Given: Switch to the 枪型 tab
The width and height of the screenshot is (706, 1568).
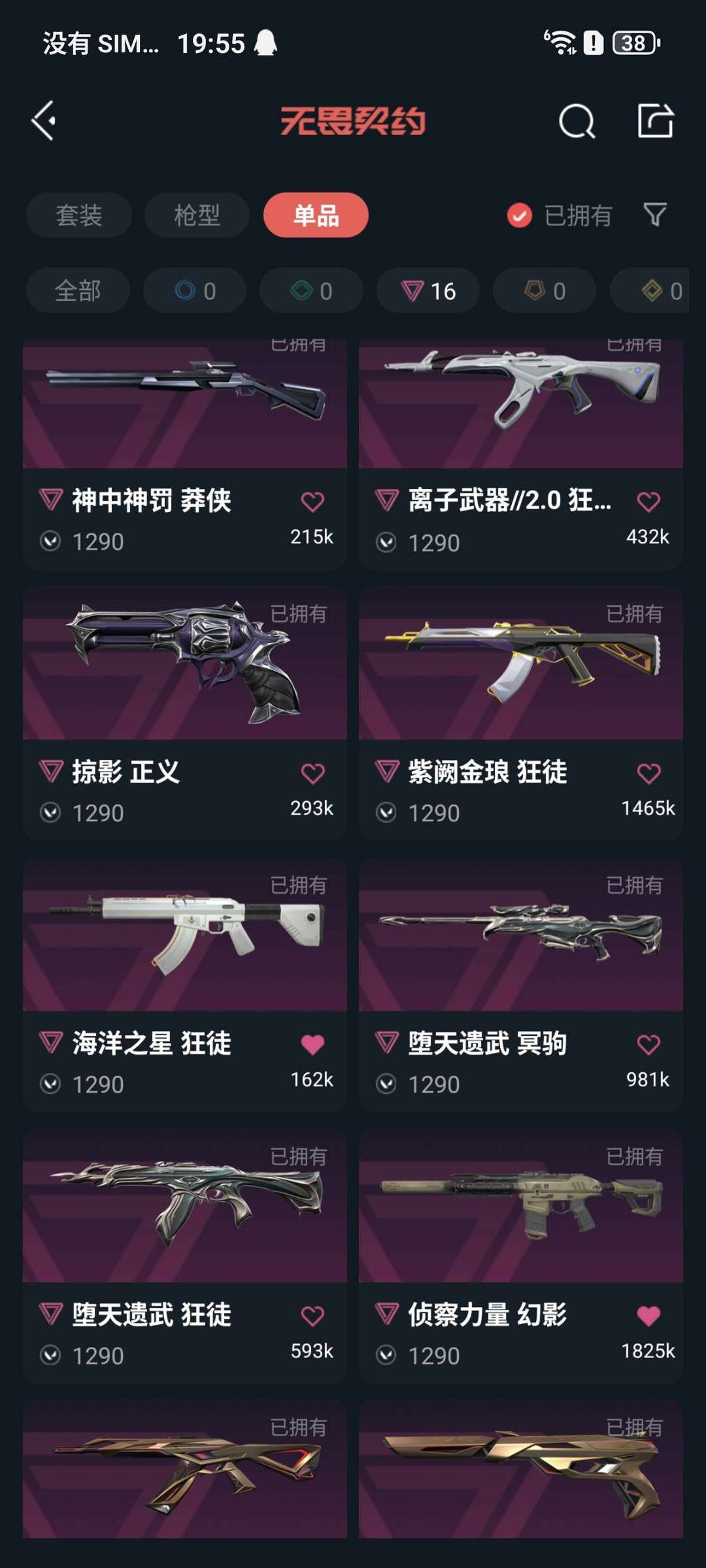Looking at the screenshot, I should (197, 214).
